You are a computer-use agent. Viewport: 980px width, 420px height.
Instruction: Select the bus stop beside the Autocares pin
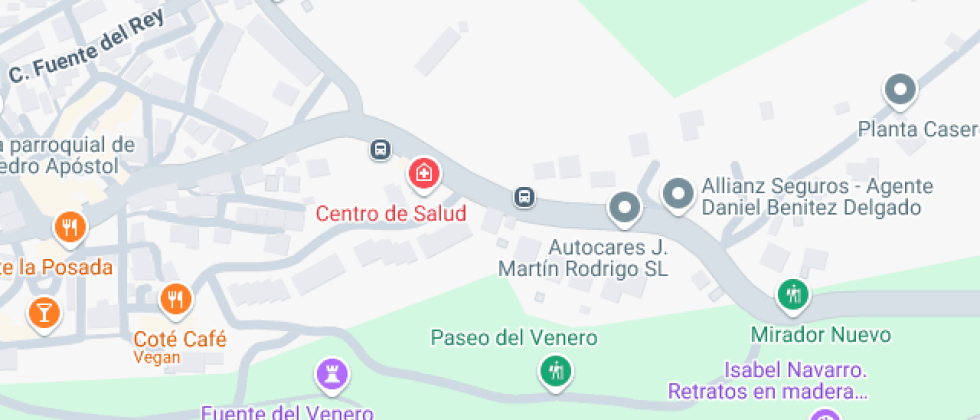524,196
